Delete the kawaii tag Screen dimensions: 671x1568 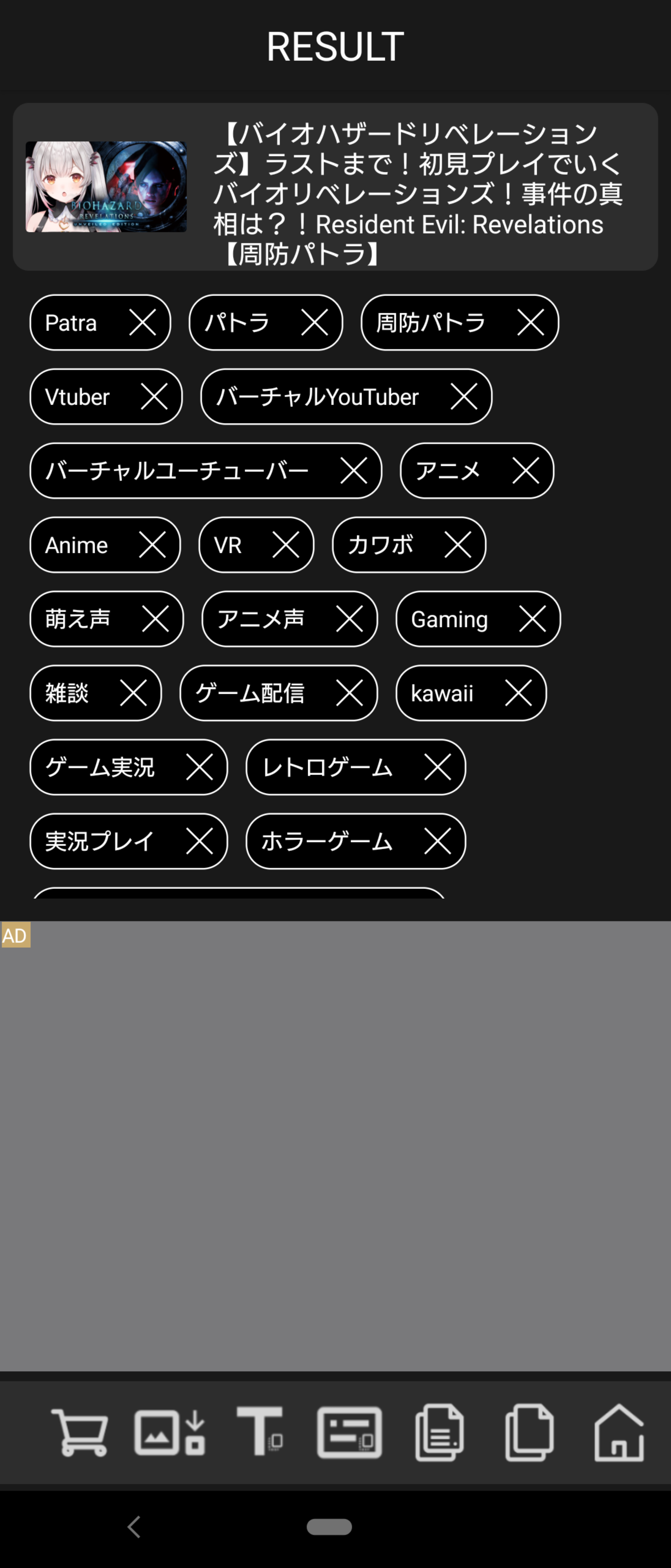pos(518,693)
